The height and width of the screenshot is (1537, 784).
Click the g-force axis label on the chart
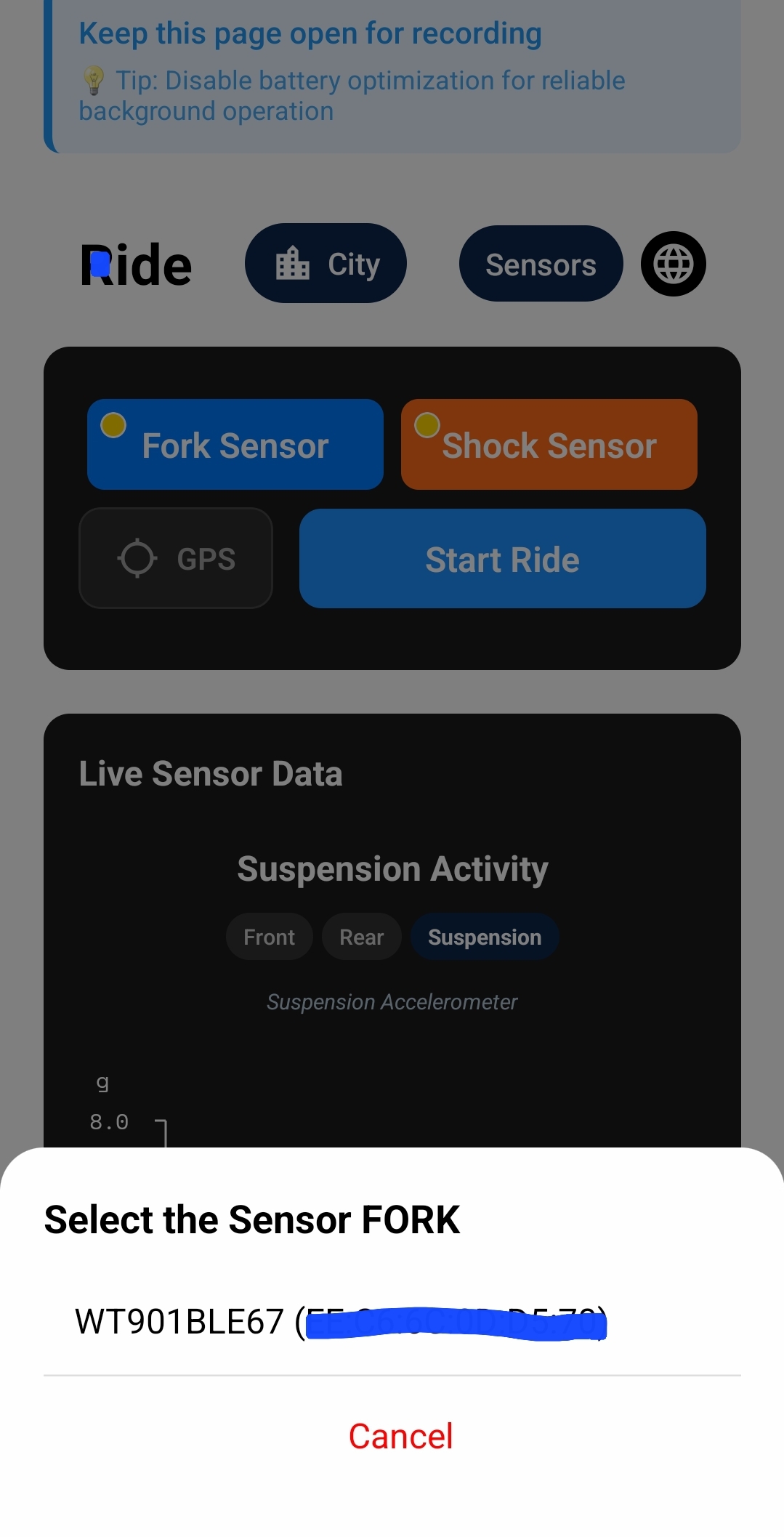pos(102,1081)
